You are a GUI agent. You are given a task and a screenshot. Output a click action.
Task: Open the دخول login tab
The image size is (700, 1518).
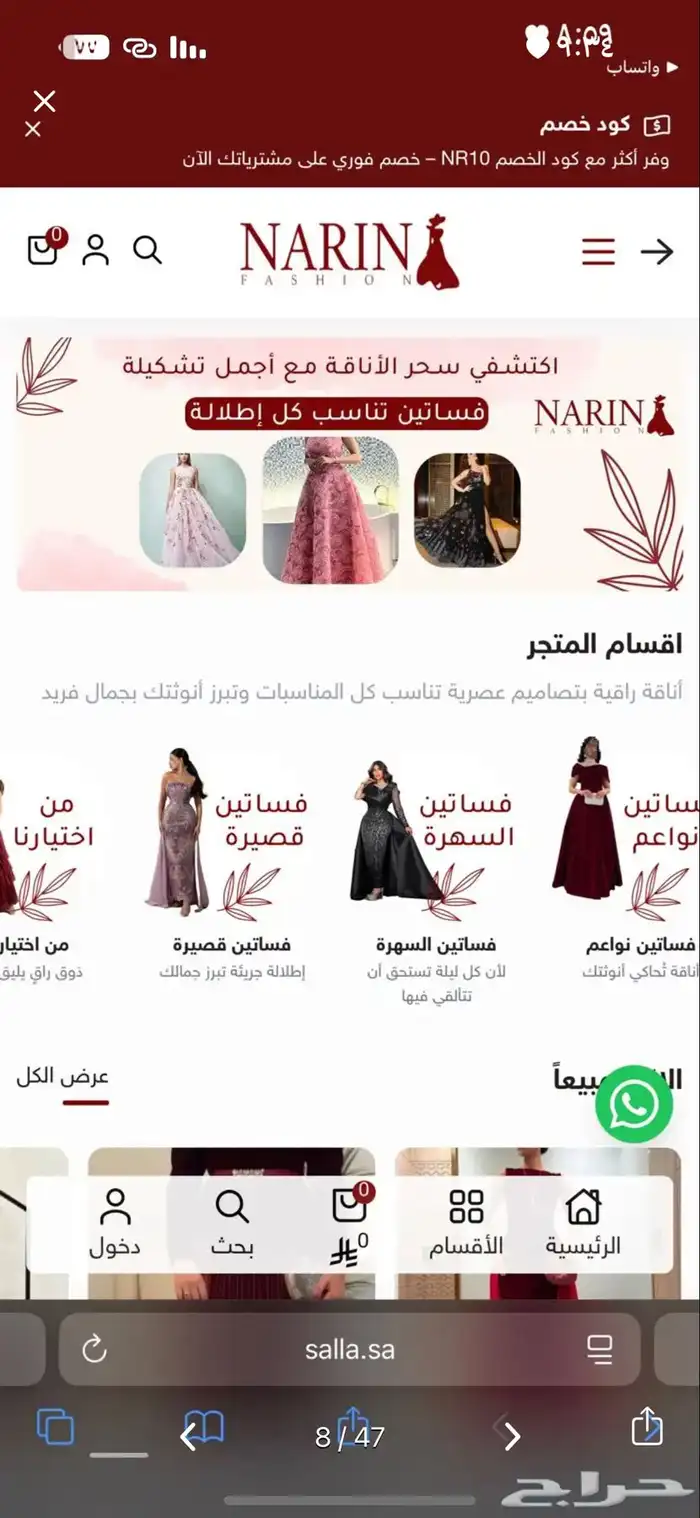pos(115,1223)
